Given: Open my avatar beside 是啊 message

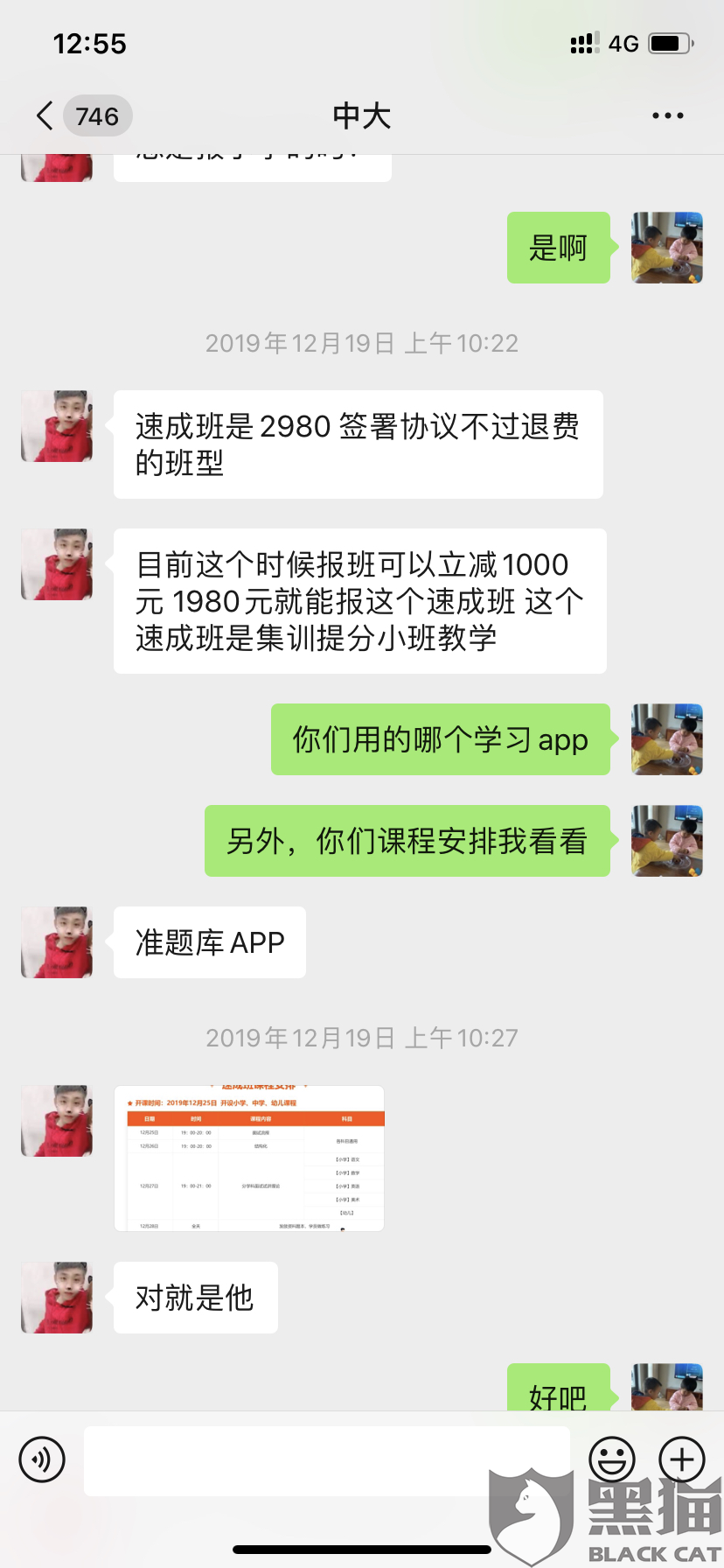Looking at the screenshot, I should tap(667, 248).
